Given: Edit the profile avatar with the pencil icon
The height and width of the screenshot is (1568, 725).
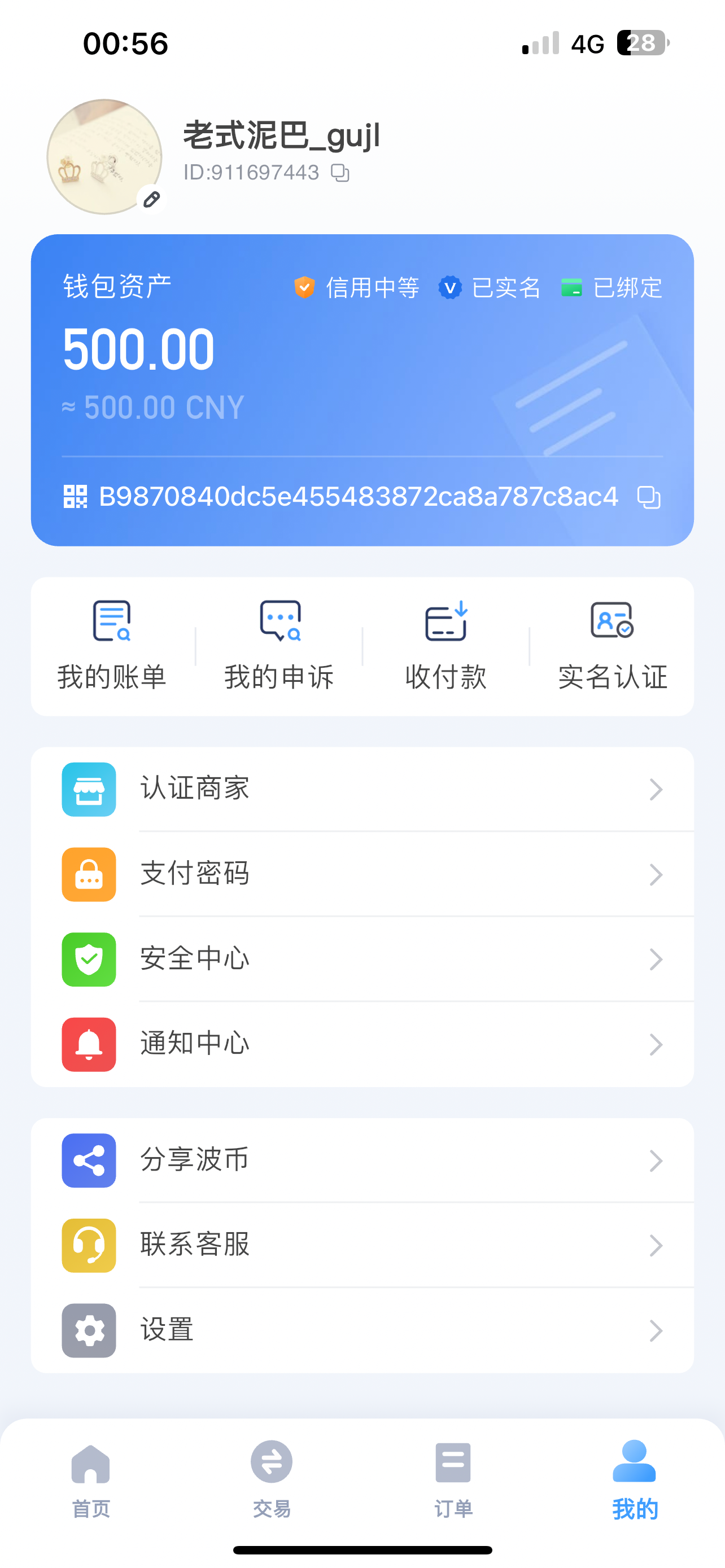Looking at the screenshot, I should click(x=151, y=199).
